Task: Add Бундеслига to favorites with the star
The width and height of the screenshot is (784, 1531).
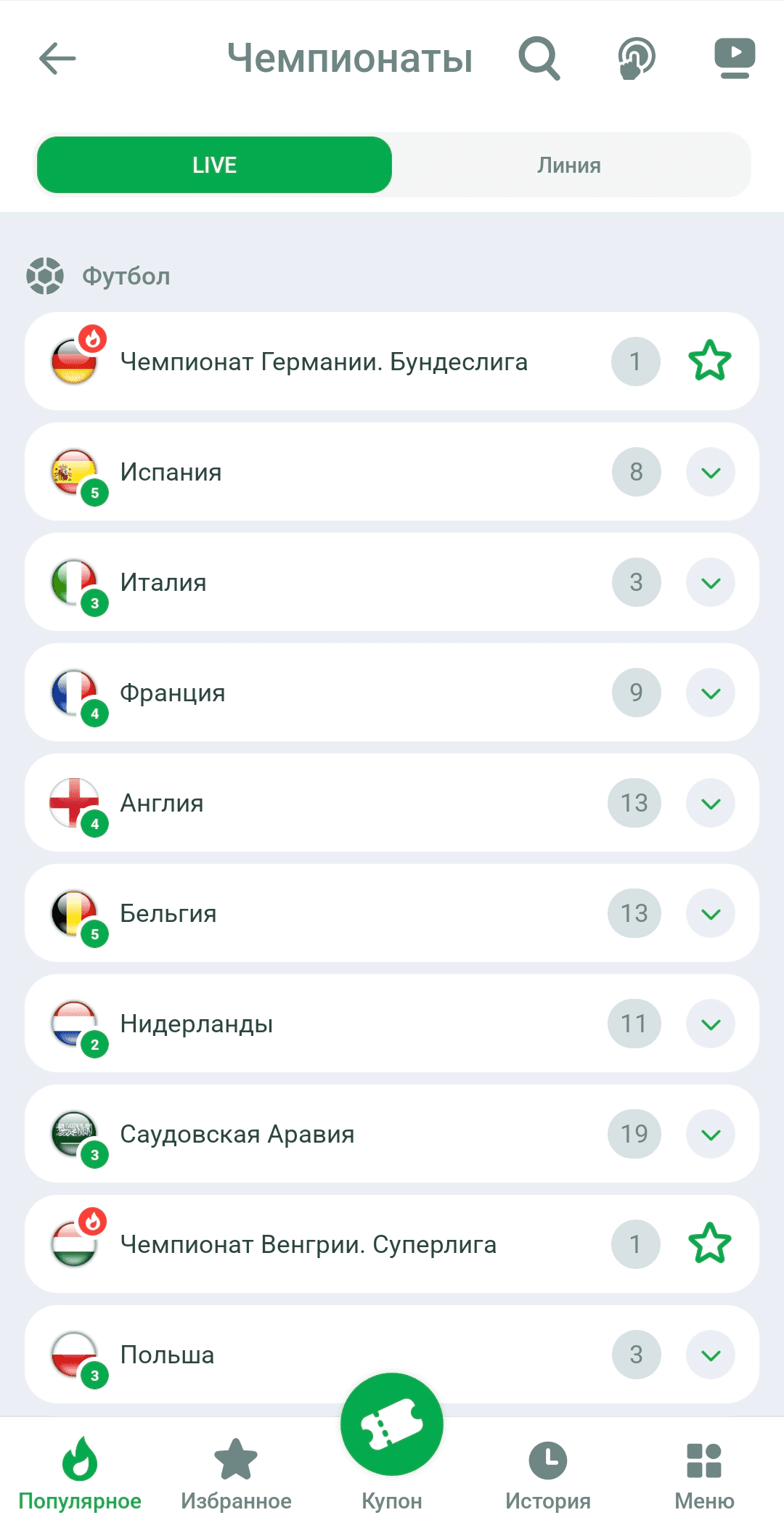Action: 709,362
